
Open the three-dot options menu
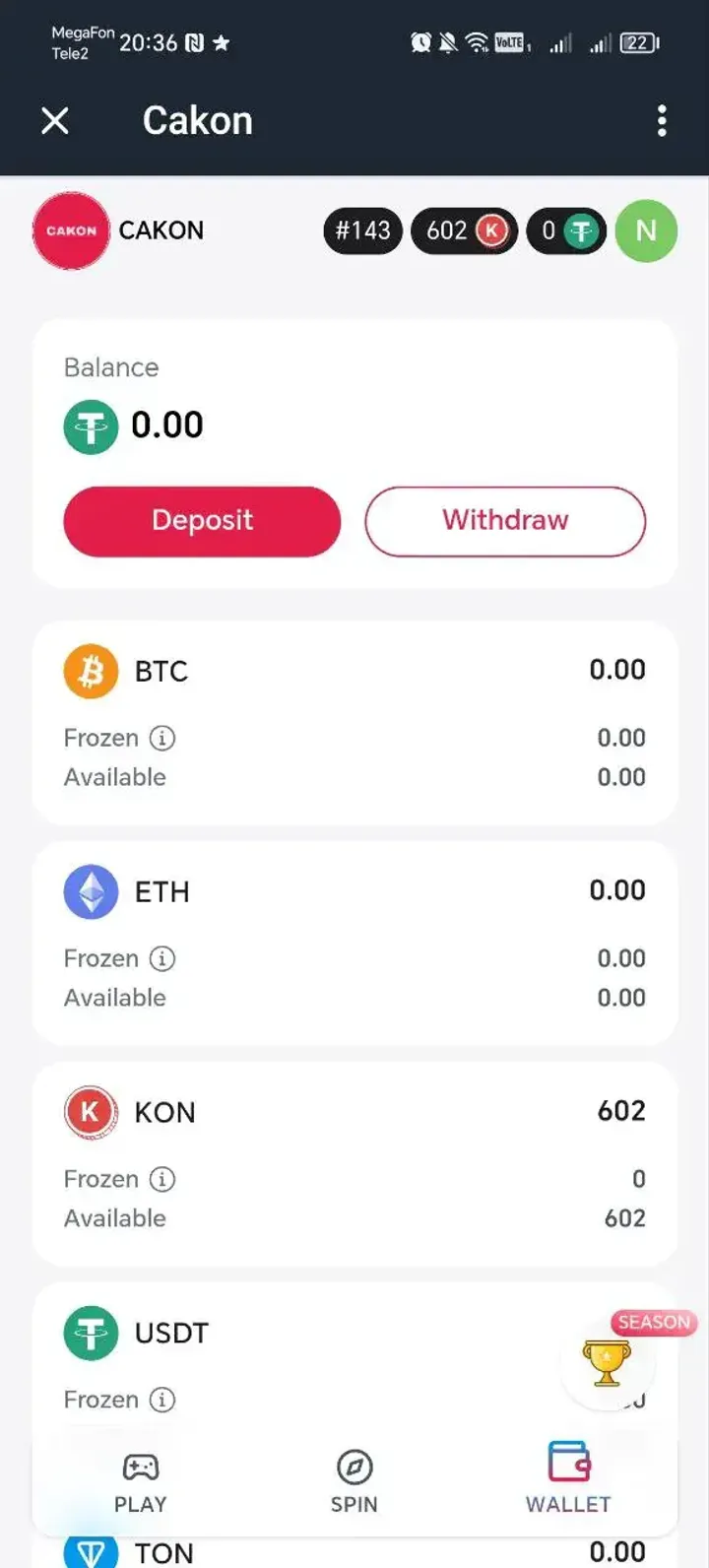point(662,120)
